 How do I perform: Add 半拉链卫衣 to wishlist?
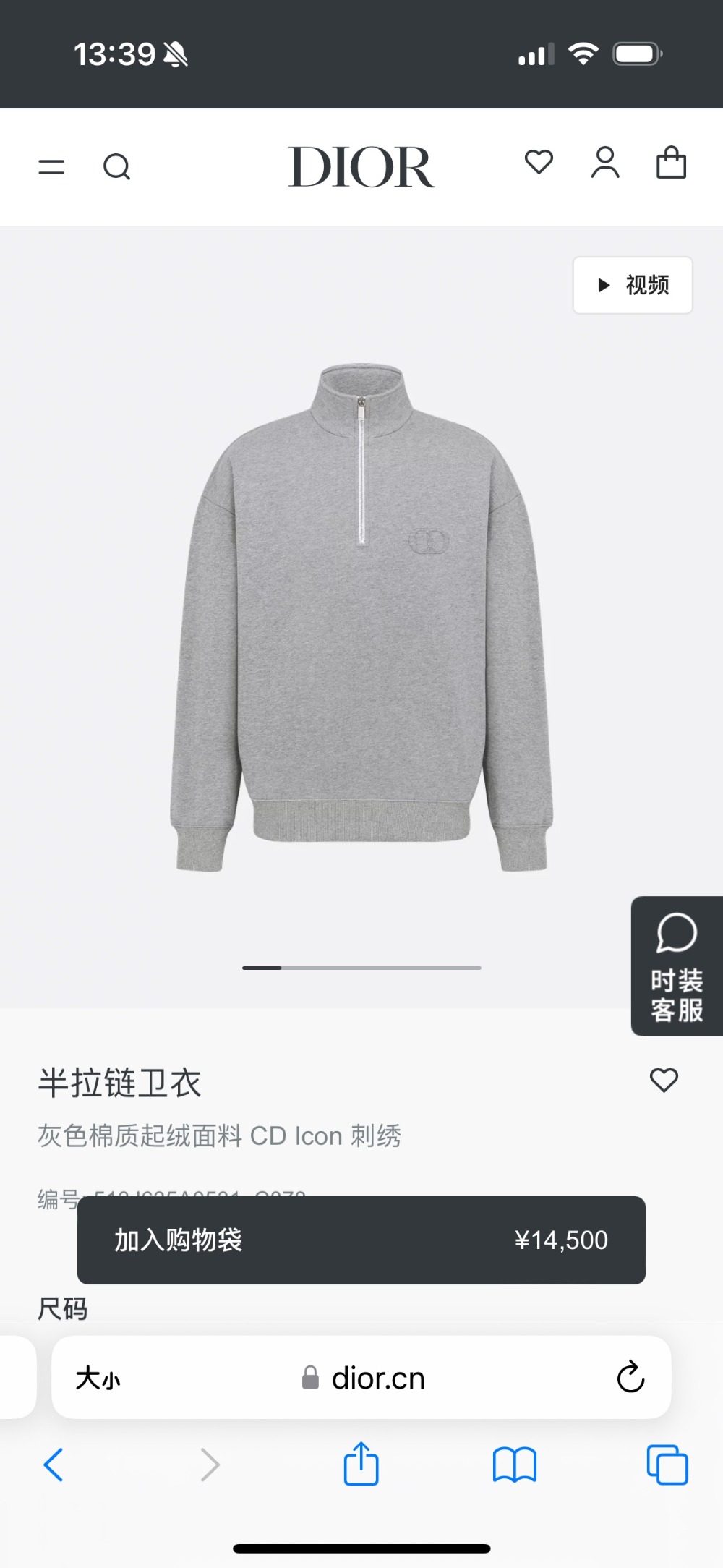[x=664, y=1080]
